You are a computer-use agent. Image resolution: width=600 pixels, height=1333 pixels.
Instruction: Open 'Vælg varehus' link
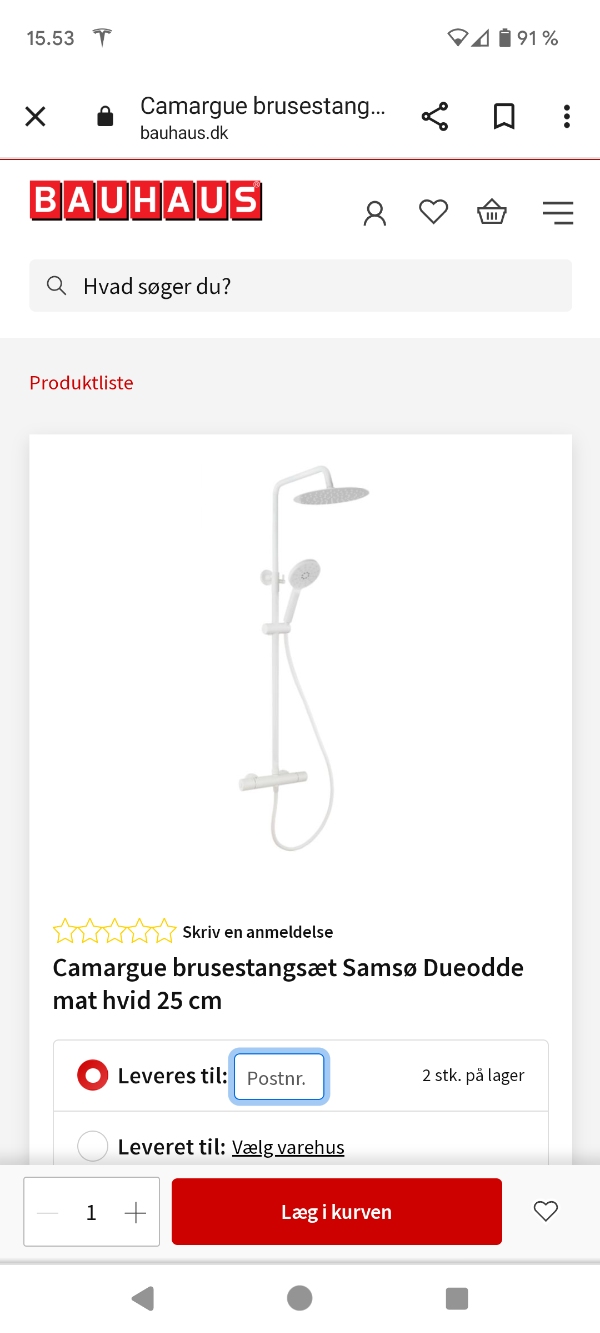(x=288, y=1147)
